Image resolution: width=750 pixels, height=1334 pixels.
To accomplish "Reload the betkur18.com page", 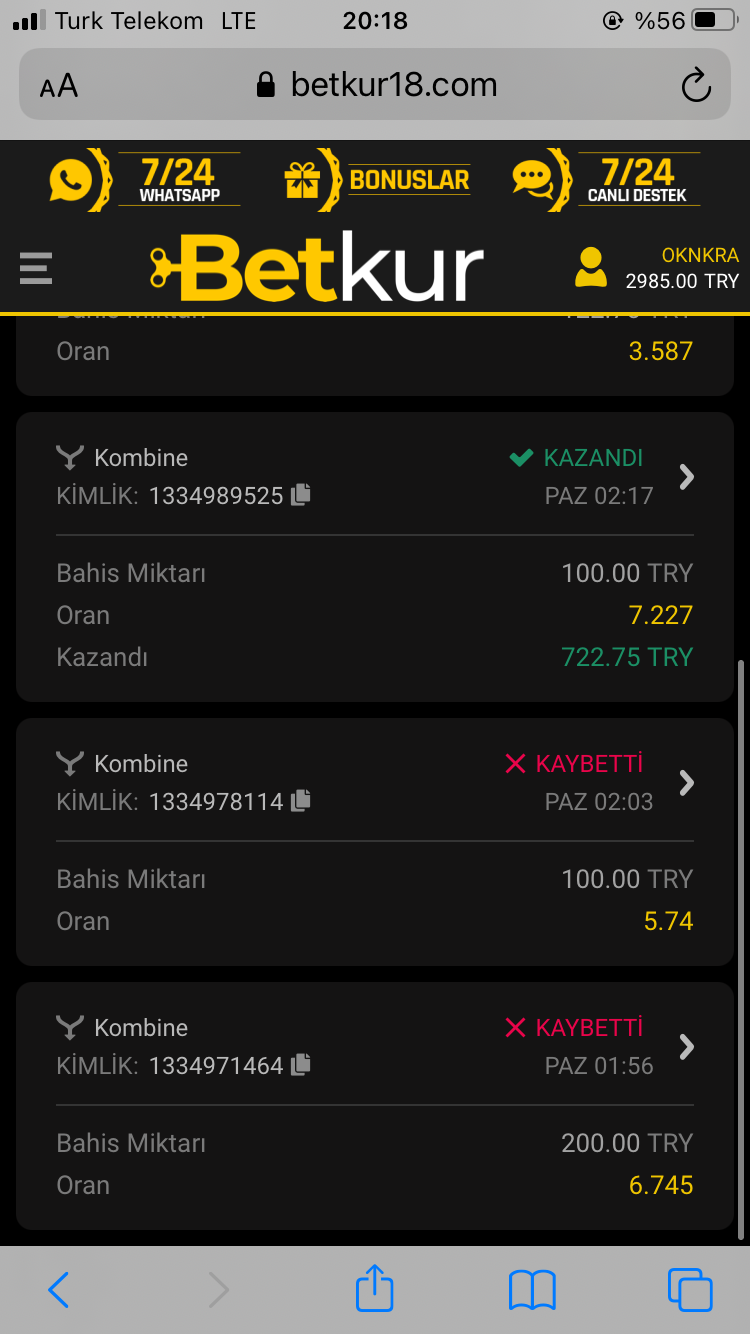I will (x=696, y=85).
